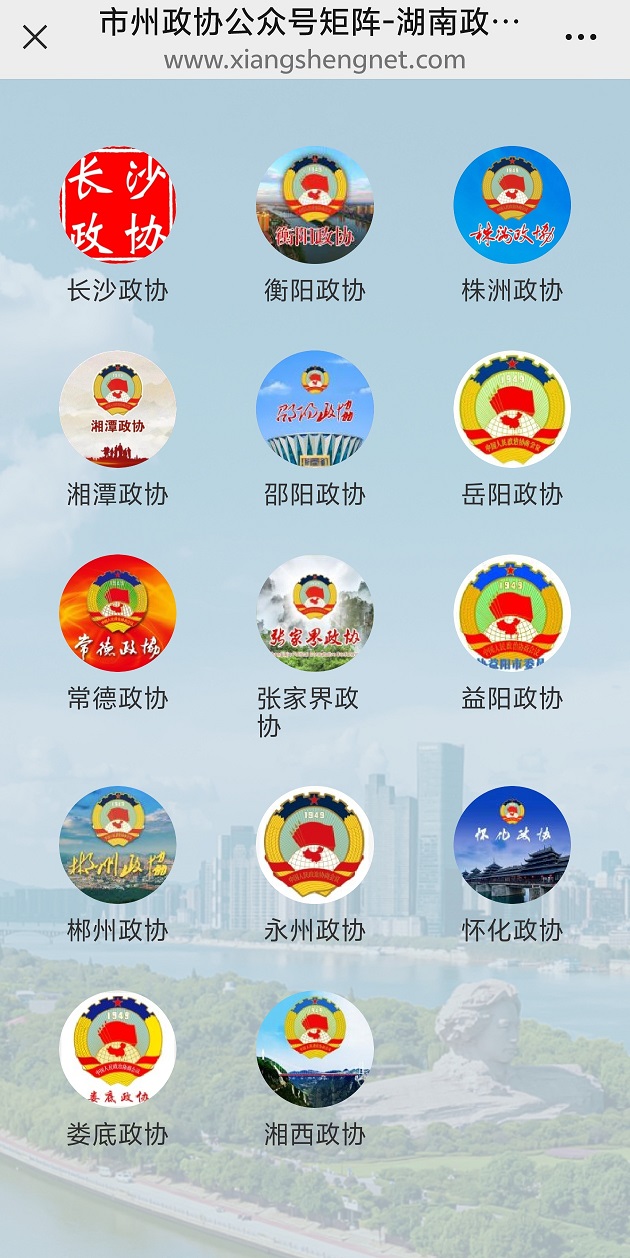Tap the 娄底政协 icon
Screen dimensions: 630x1258
coord(118,1049)
